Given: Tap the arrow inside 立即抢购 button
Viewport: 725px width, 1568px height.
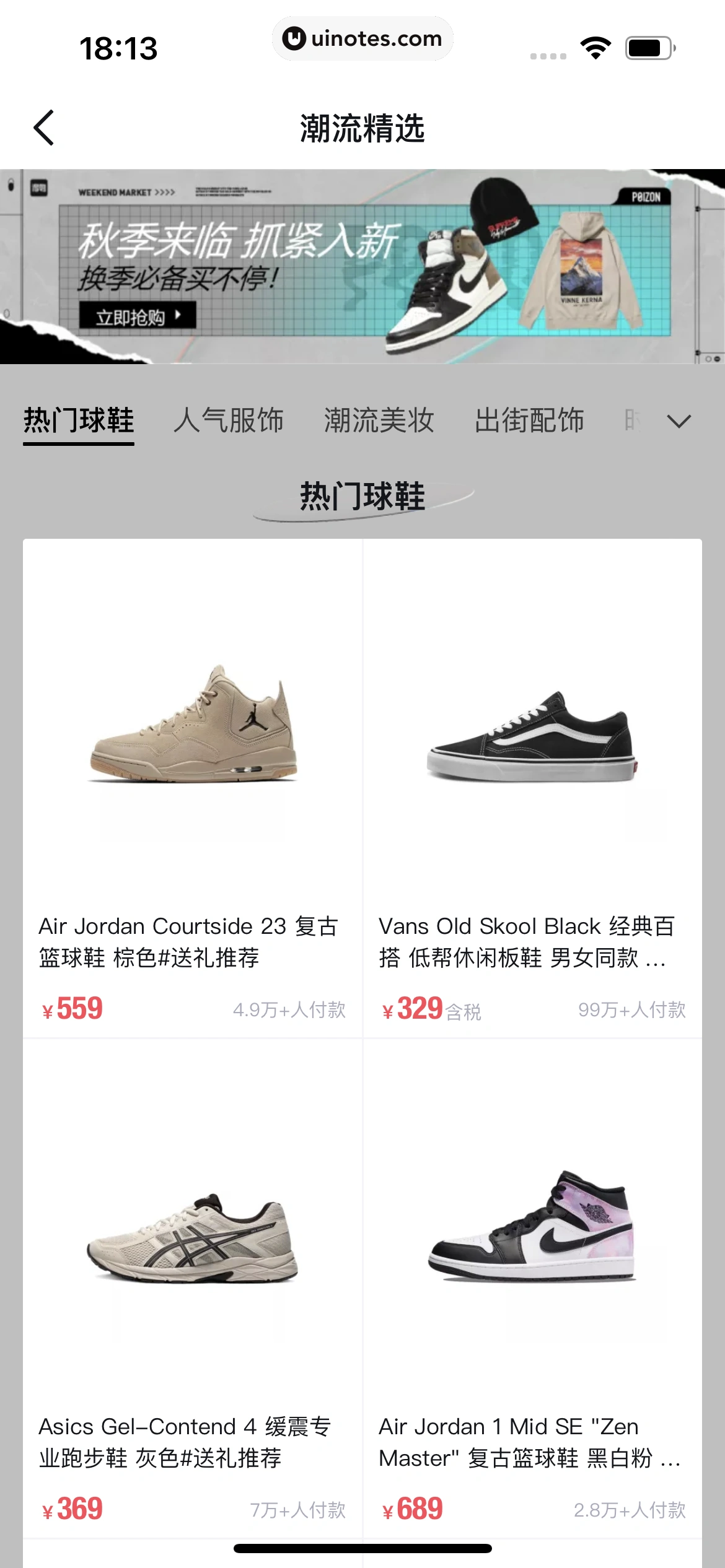Looking at the screenshot, I should 179,315.
